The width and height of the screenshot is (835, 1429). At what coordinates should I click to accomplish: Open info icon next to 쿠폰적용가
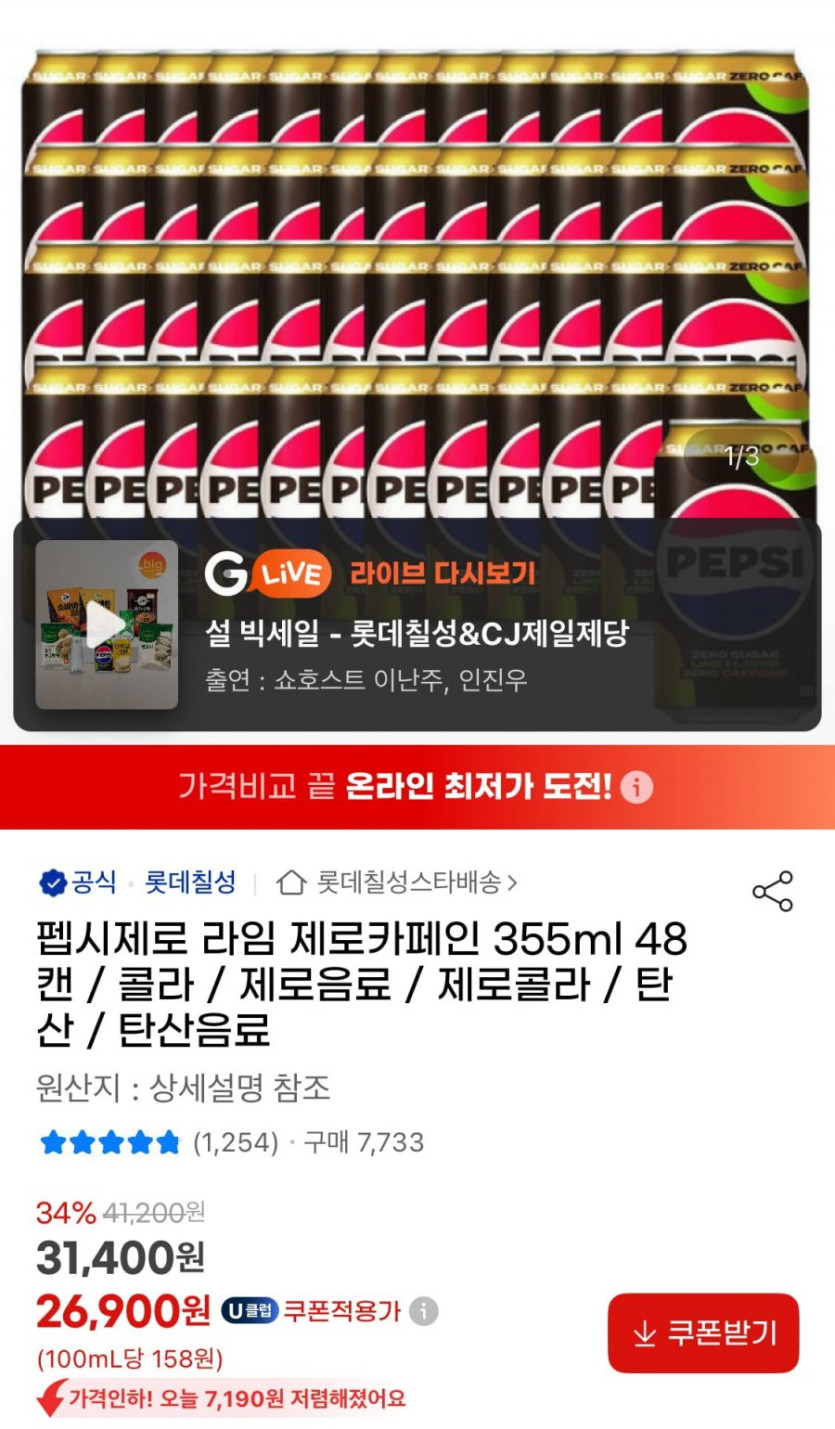pos(424,1311)
